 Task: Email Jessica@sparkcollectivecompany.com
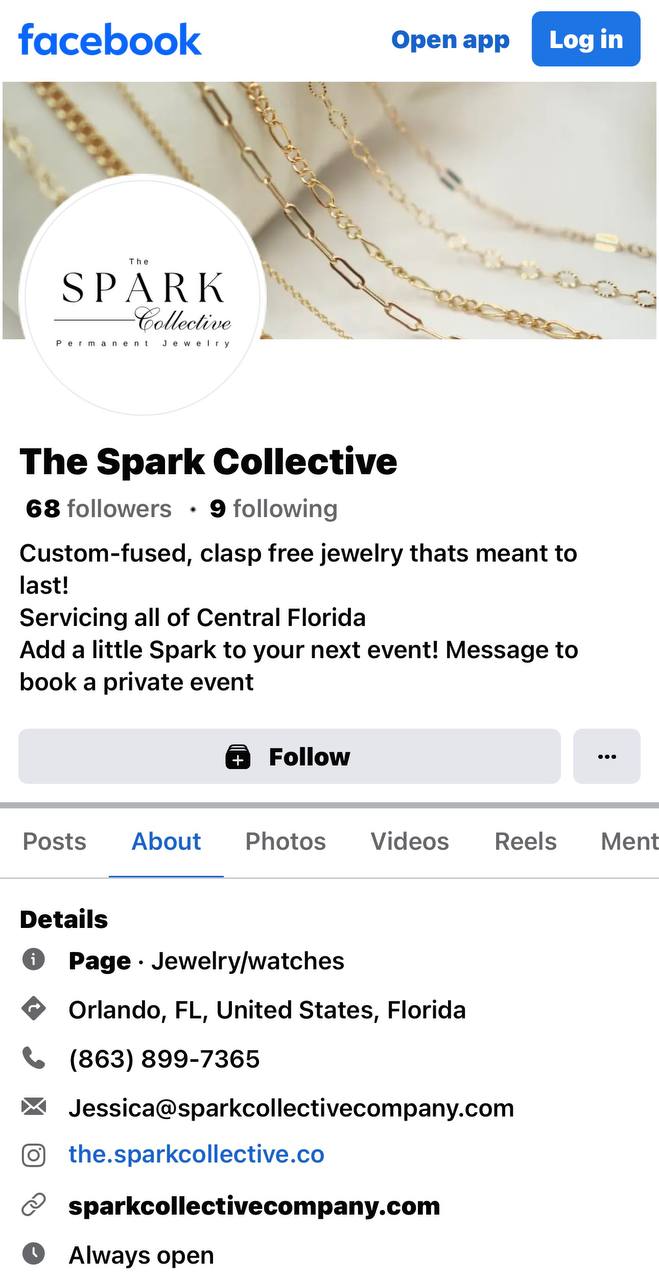(x=291, y=1108)
